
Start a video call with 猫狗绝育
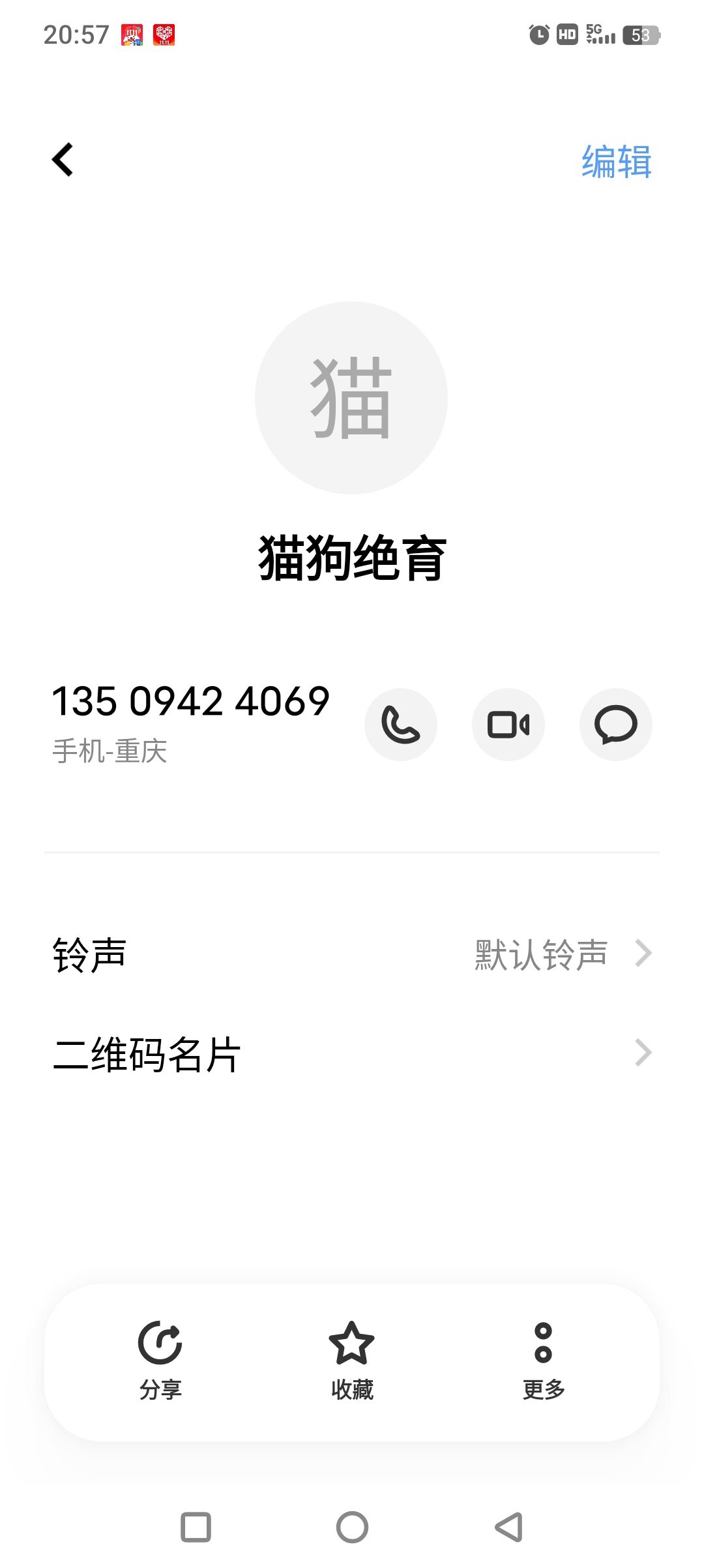[508, 725]
